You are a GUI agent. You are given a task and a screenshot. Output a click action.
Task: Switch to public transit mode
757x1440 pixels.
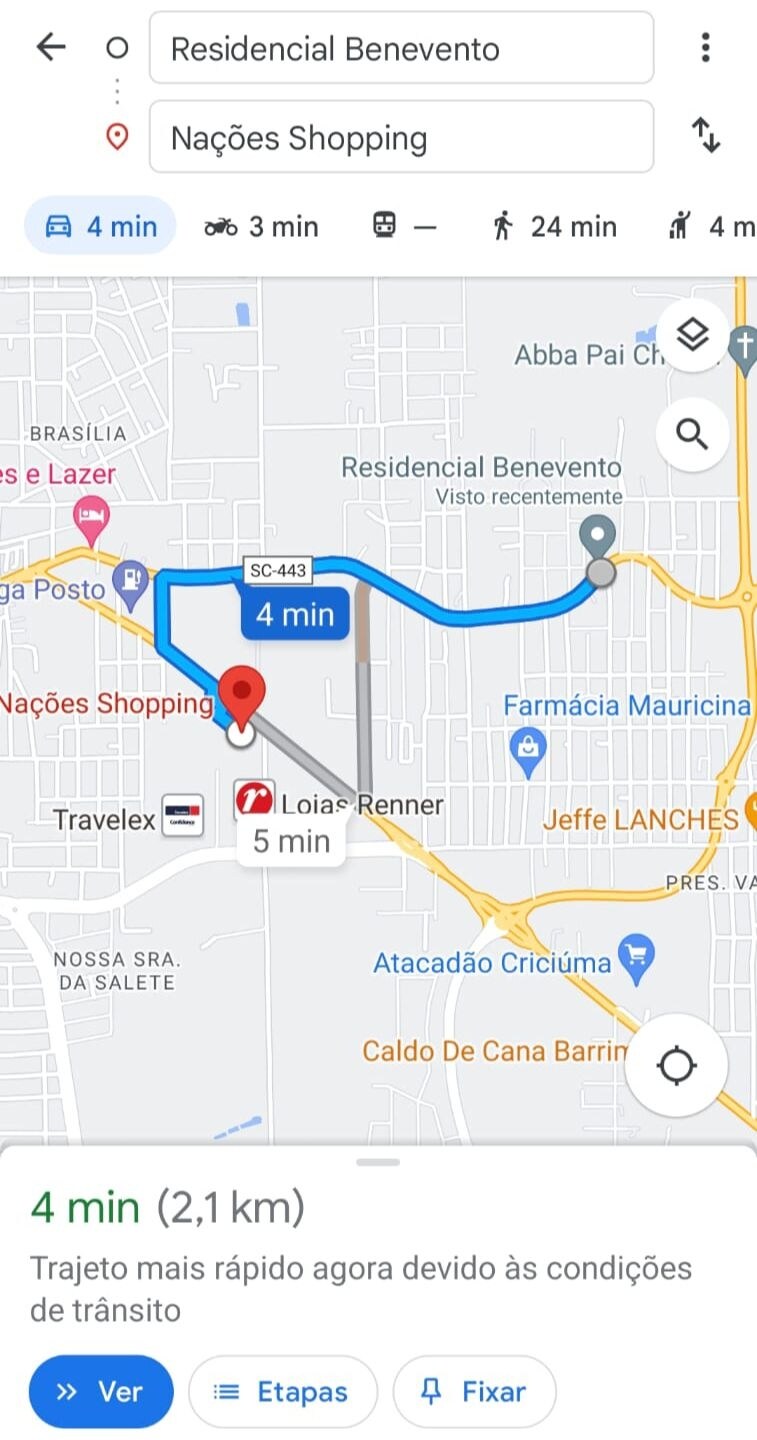pos(404,227)
